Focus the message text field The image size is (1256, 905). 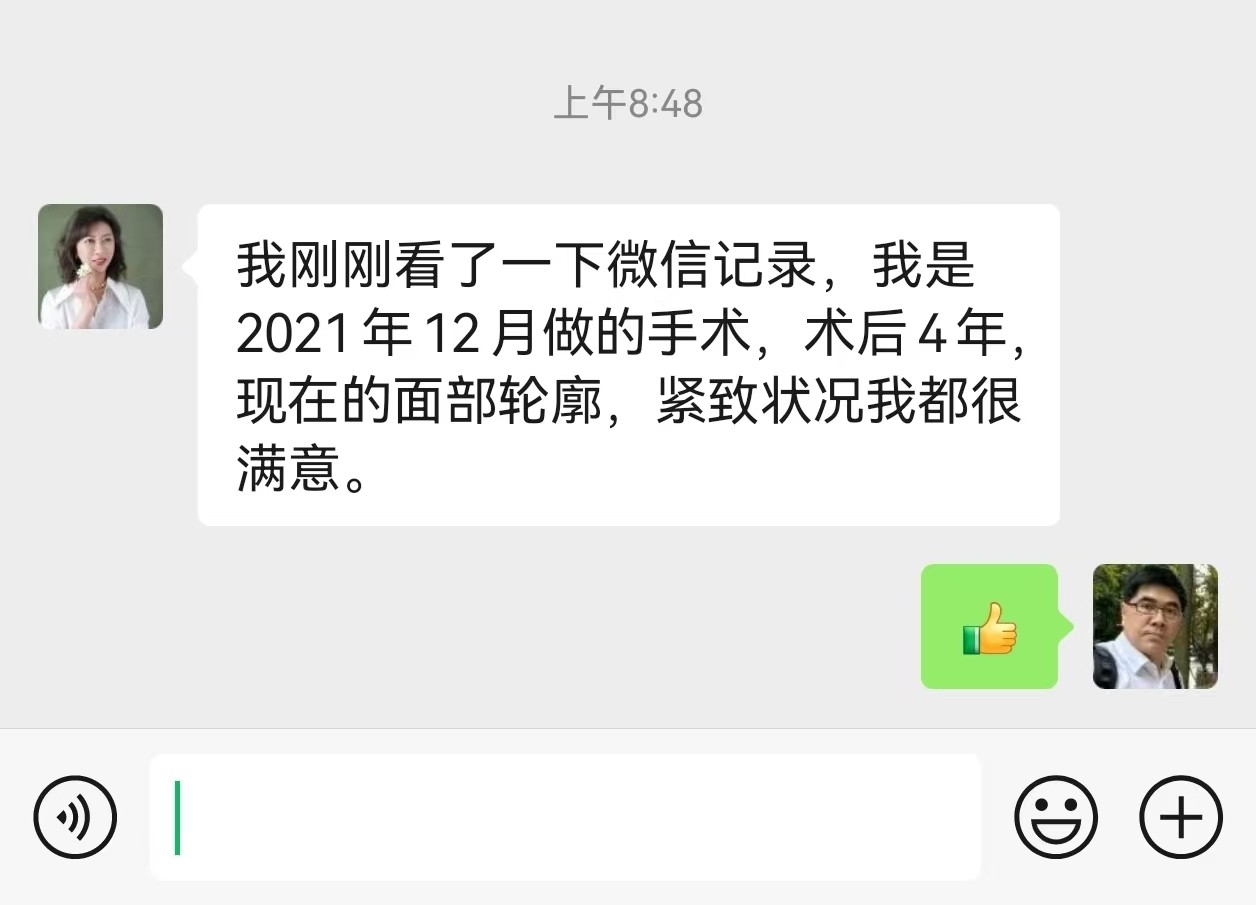click(x=565, y=817)
